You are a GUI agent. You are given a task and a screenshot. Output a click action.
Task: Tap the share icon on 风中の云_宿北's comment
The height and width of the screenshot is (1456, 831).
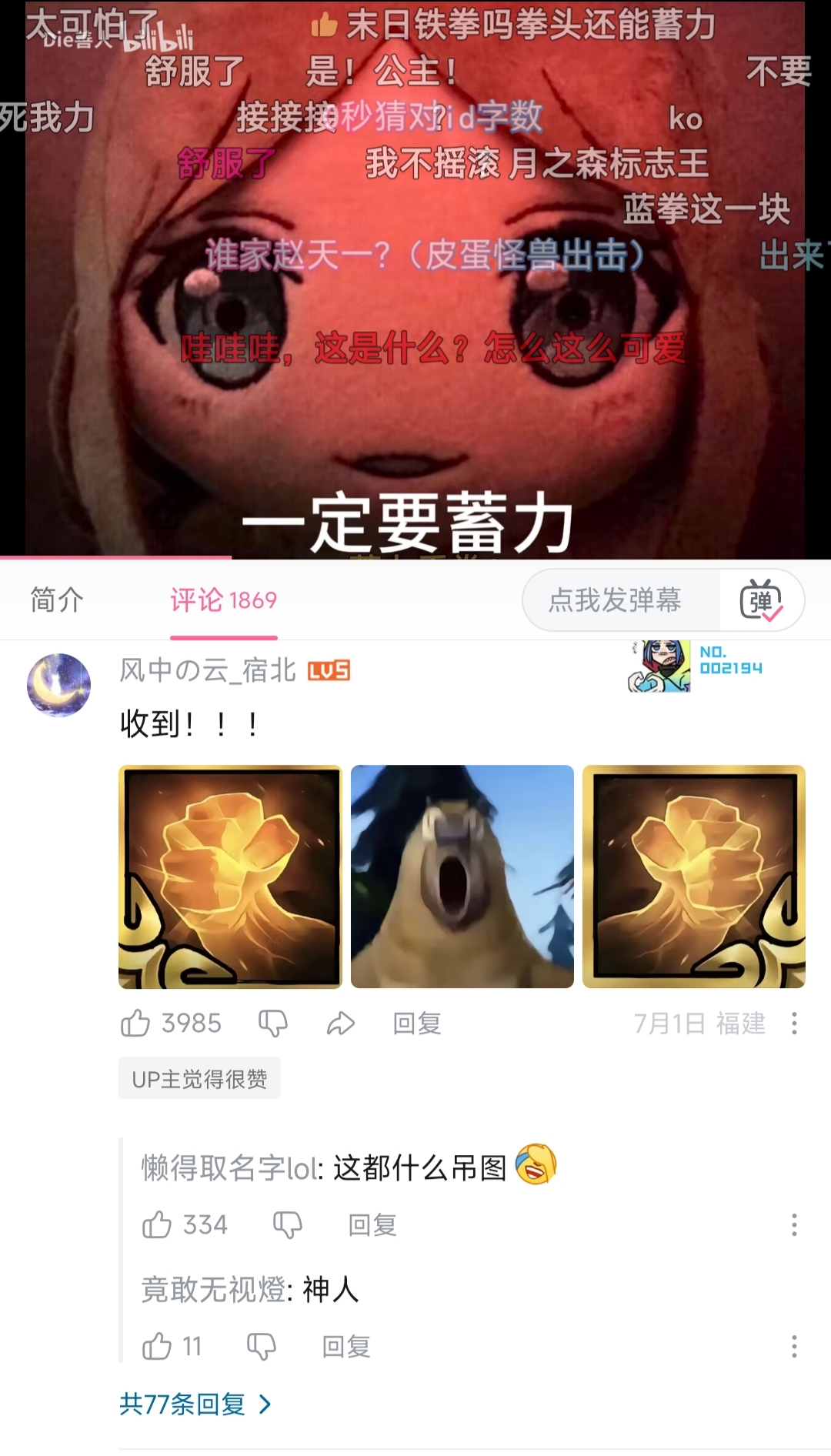click(339, 1024)
